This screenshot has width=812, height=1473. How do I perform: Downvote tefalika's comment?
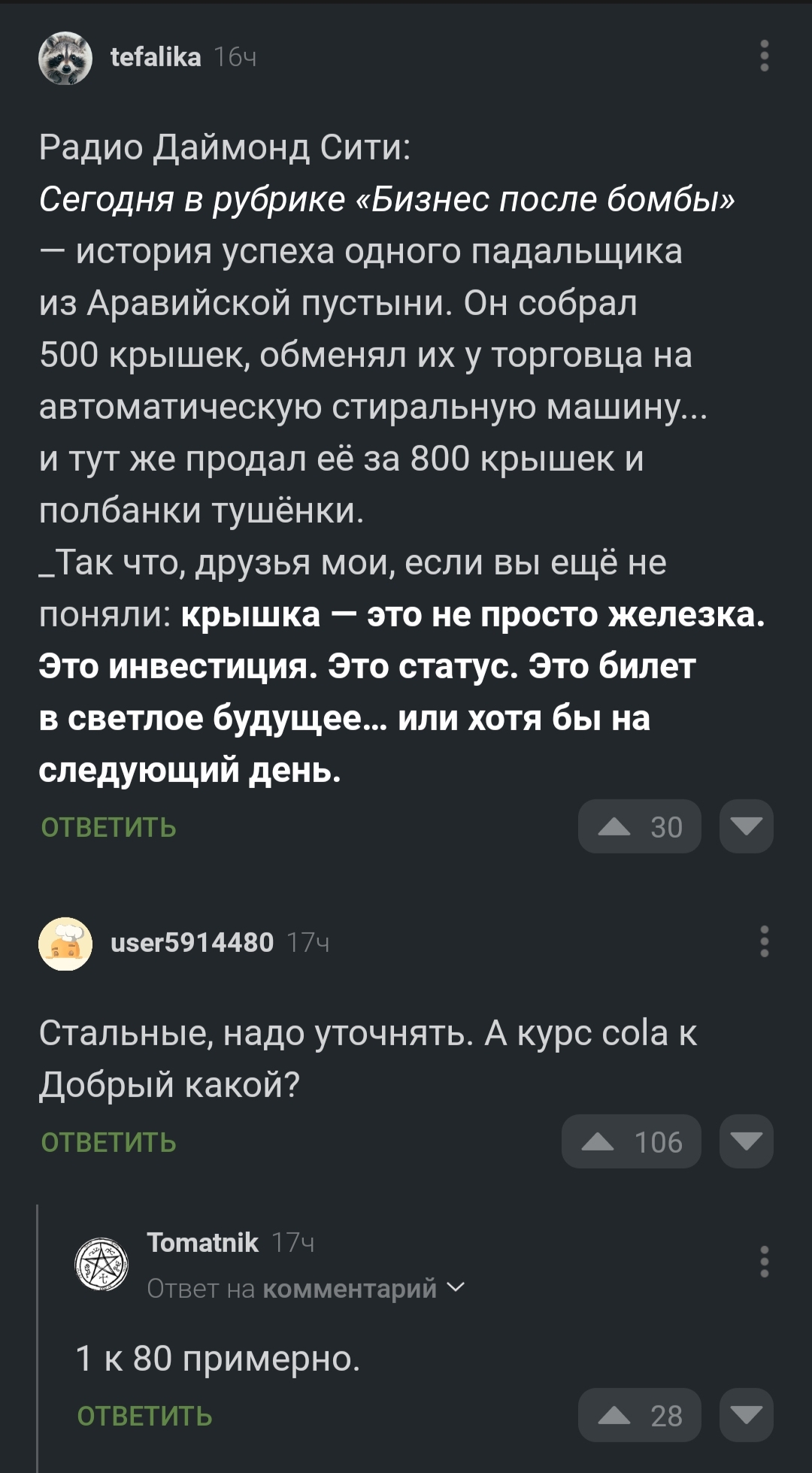746,827
